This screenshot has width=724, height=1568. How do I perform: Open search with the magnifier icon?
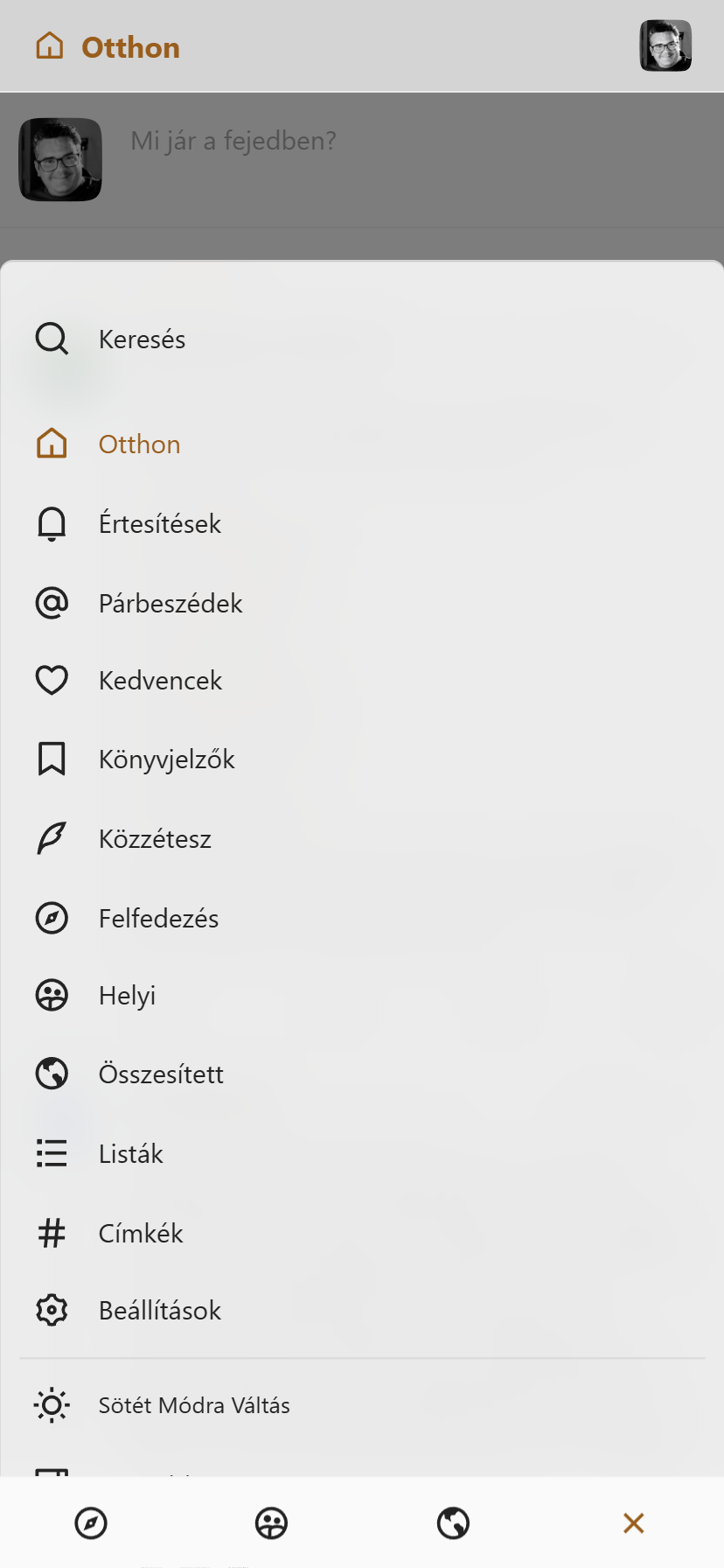click(52, 339)
